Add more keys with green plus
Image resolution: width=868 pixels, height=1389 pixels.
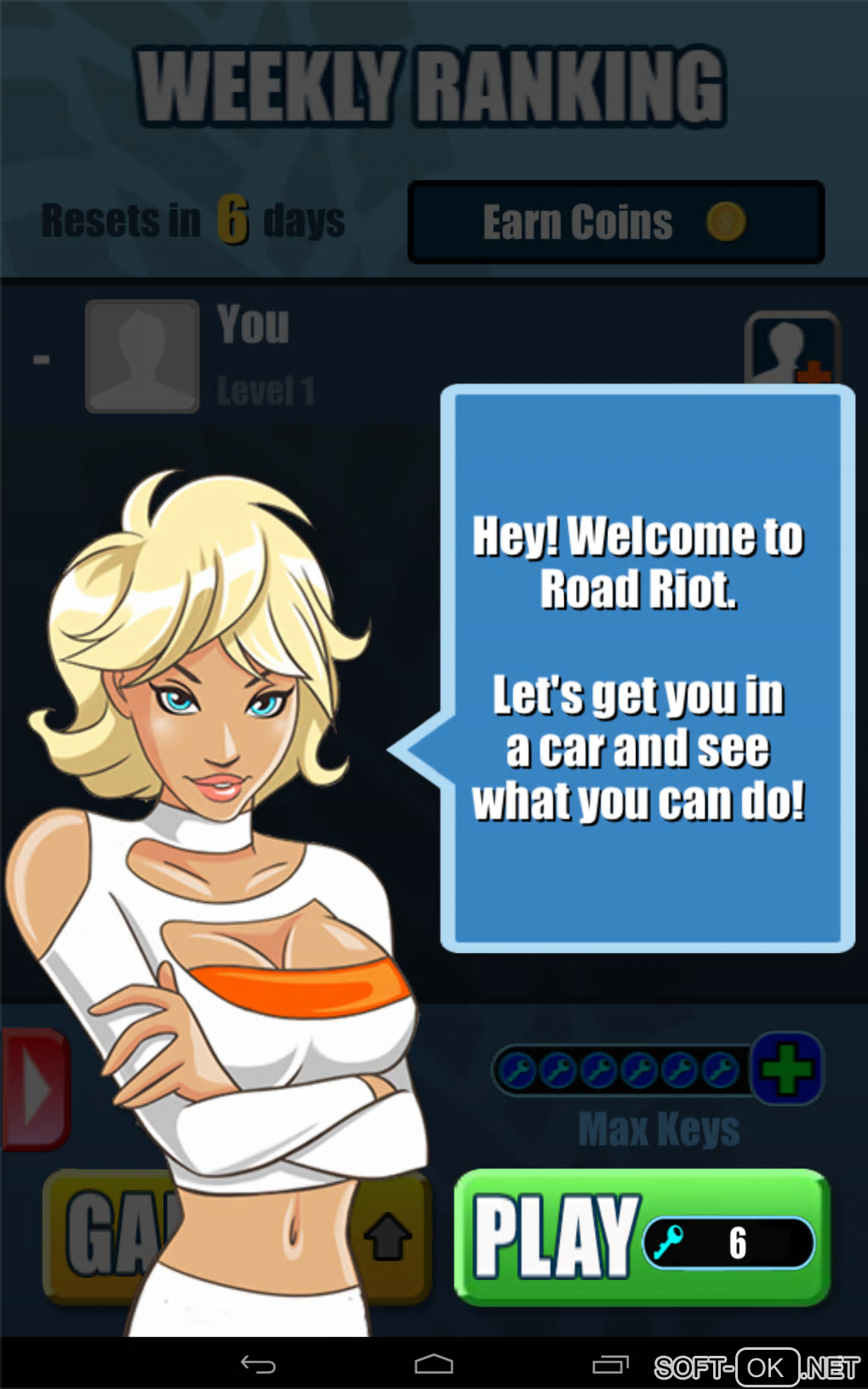pyautogui.click(x=787, y=1068)
